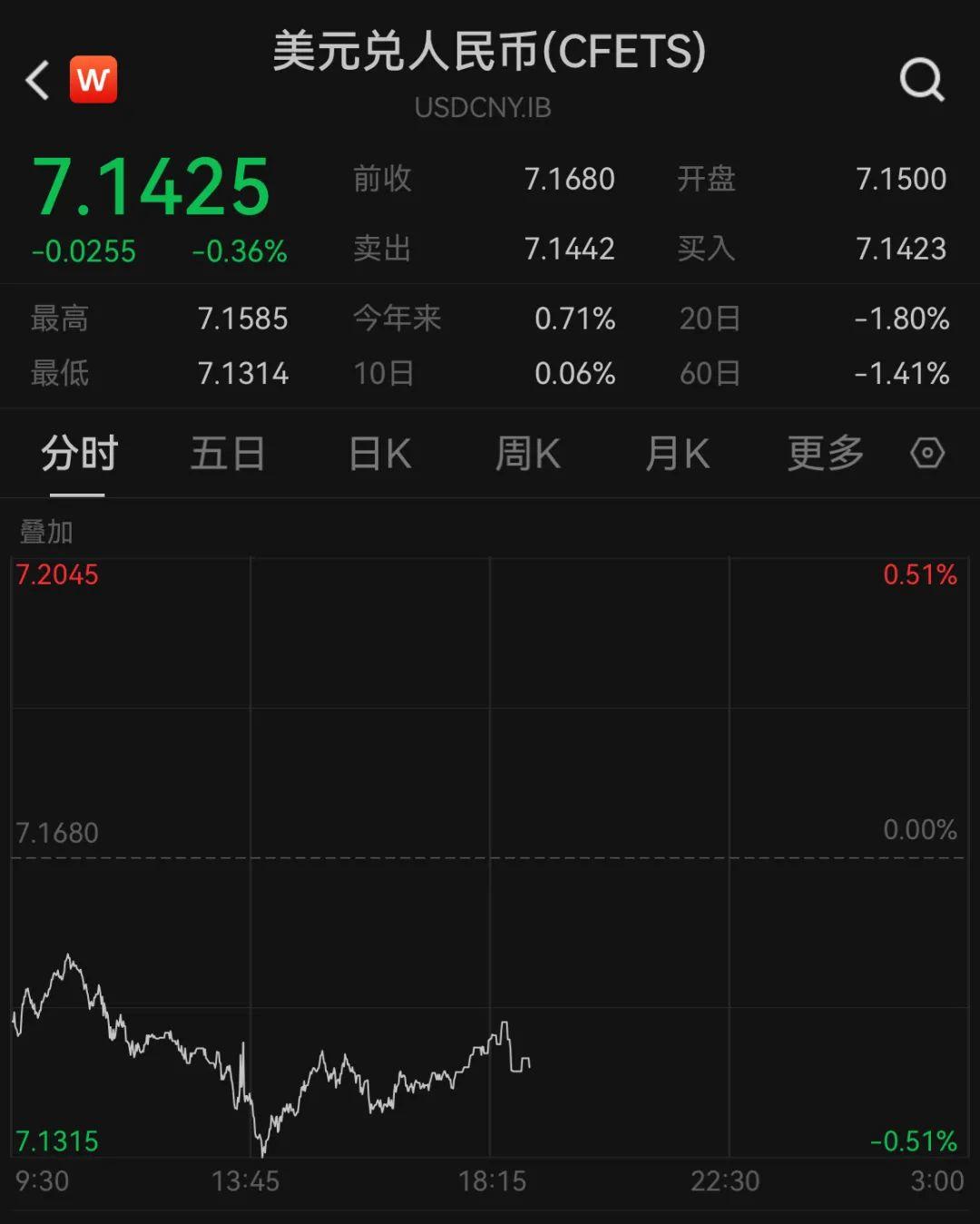Open the search magnifier icon
Viewport: 980px width, 1224px height.
click(x=922, y=80)
